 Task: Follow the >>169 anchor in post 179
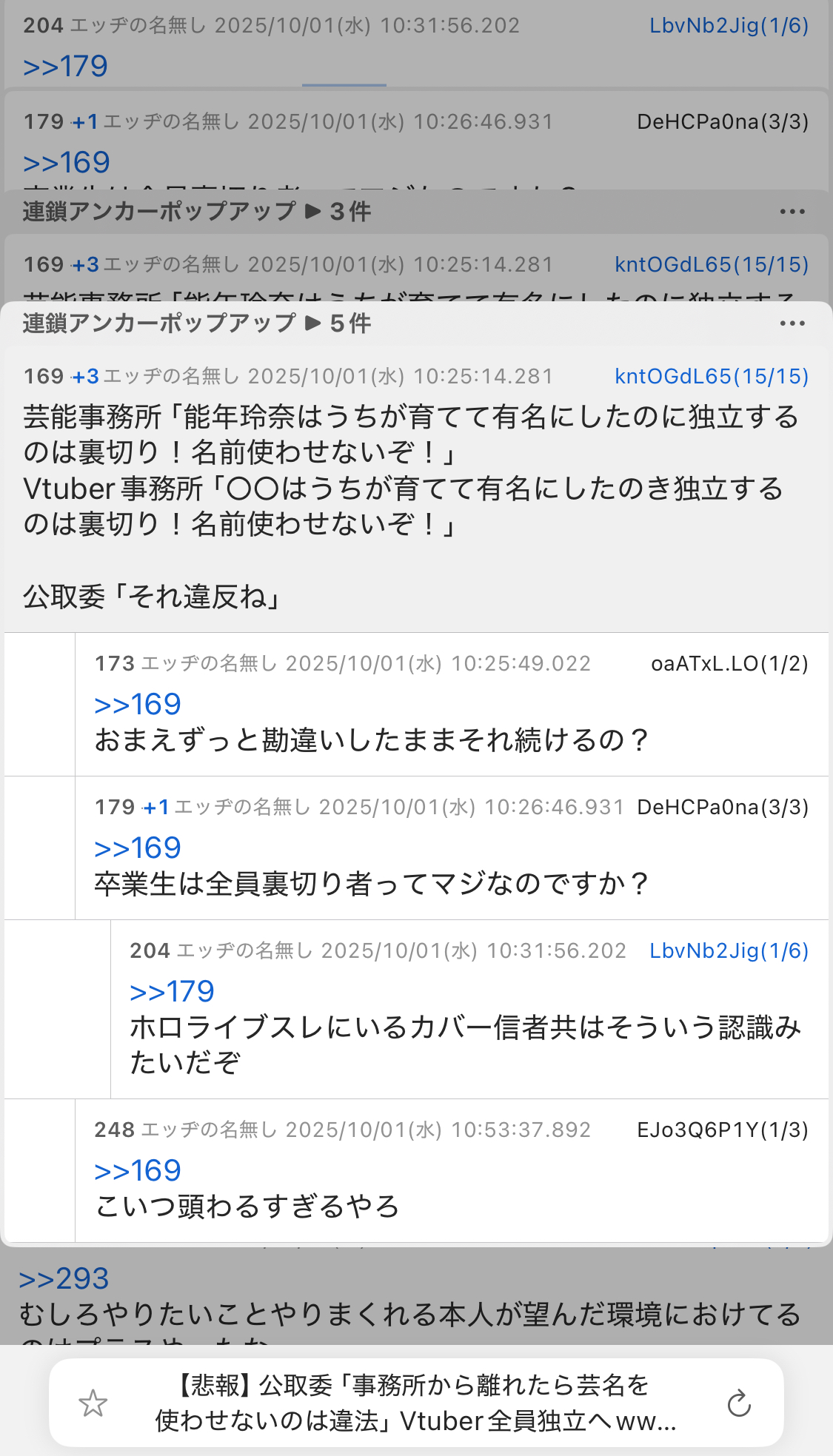pos(138,848)
